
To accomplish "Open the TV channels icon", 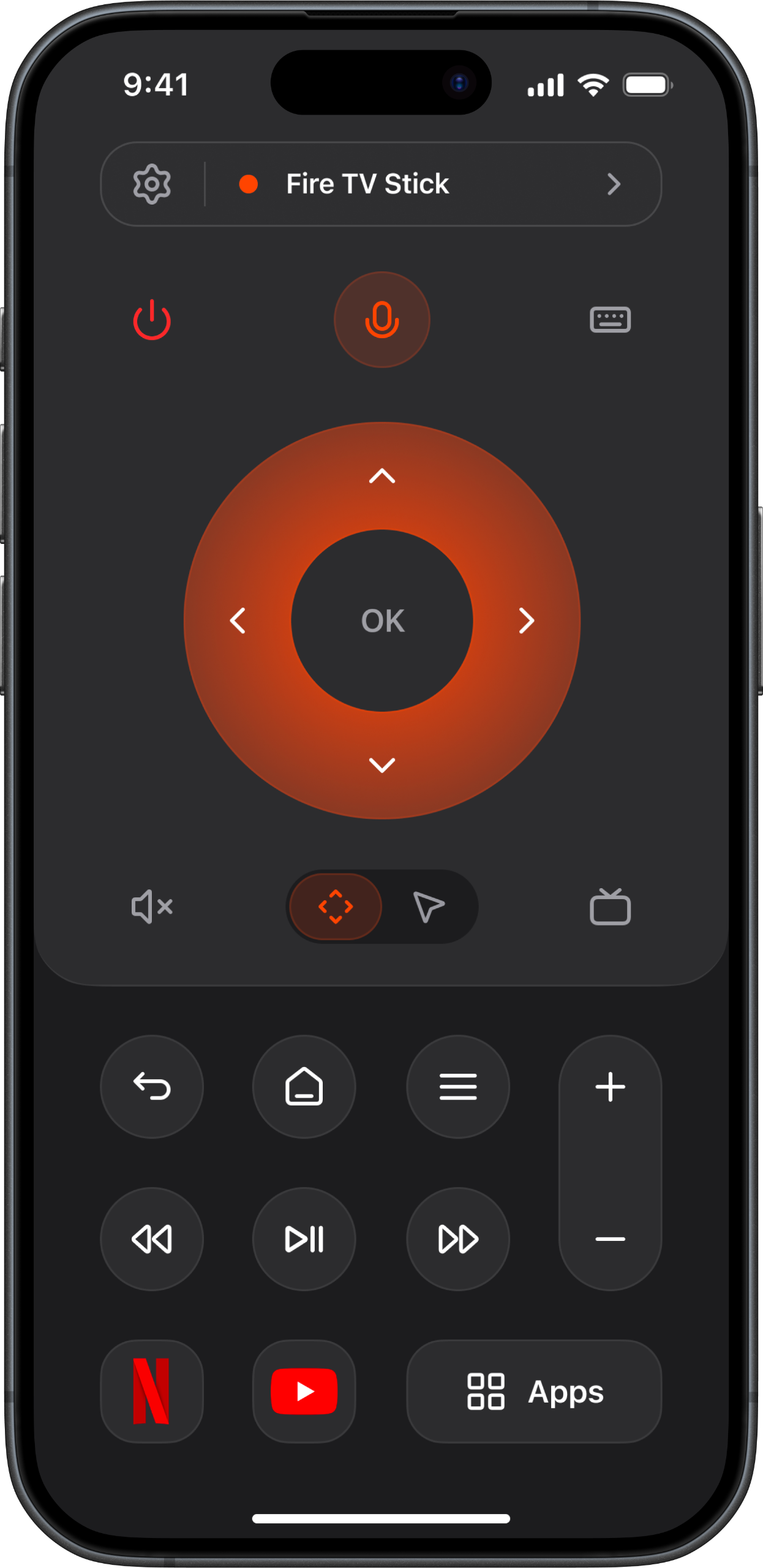I will (x=610, y=907).
